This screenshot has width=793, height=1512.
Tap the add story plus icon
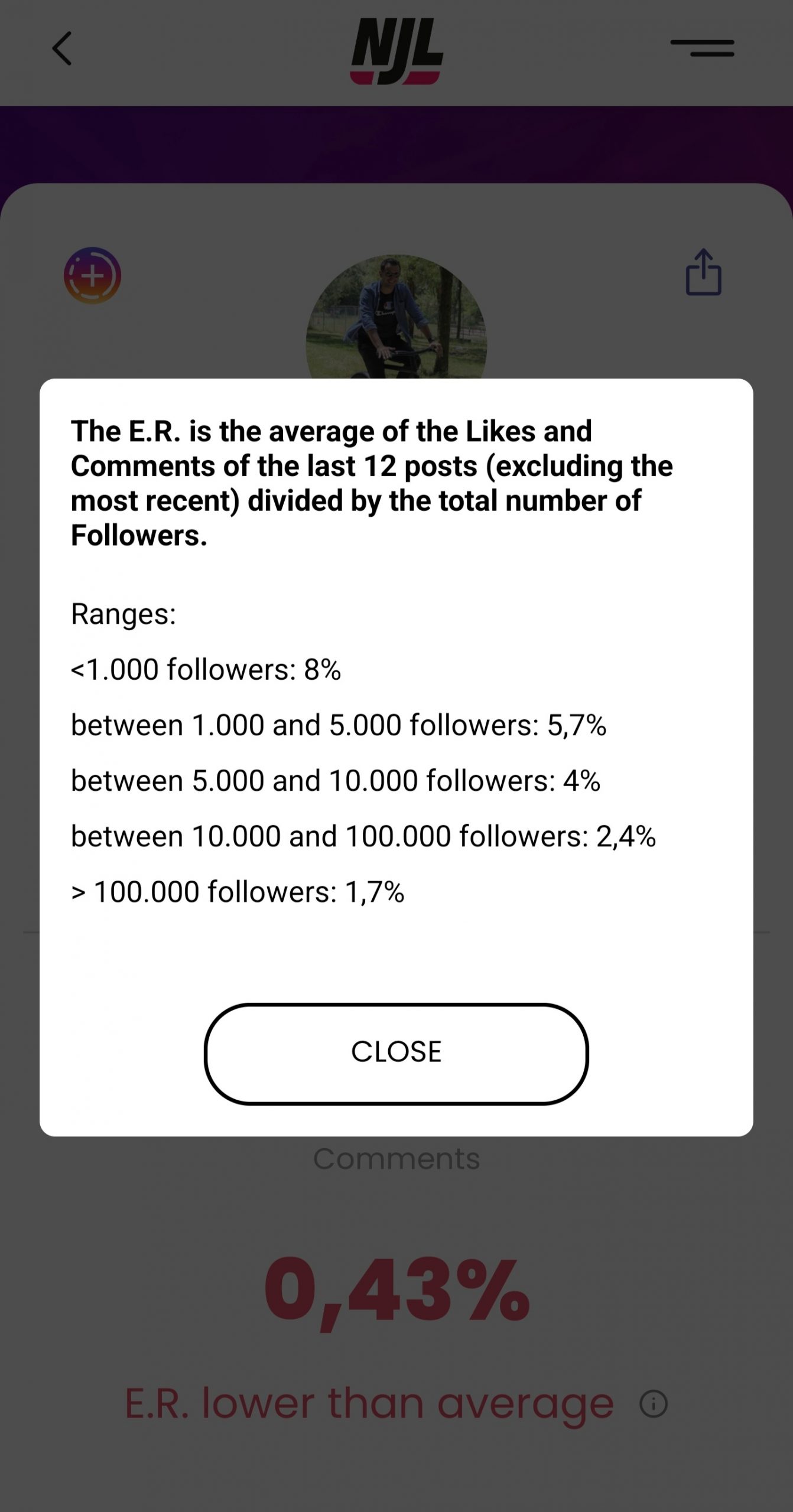93,275
